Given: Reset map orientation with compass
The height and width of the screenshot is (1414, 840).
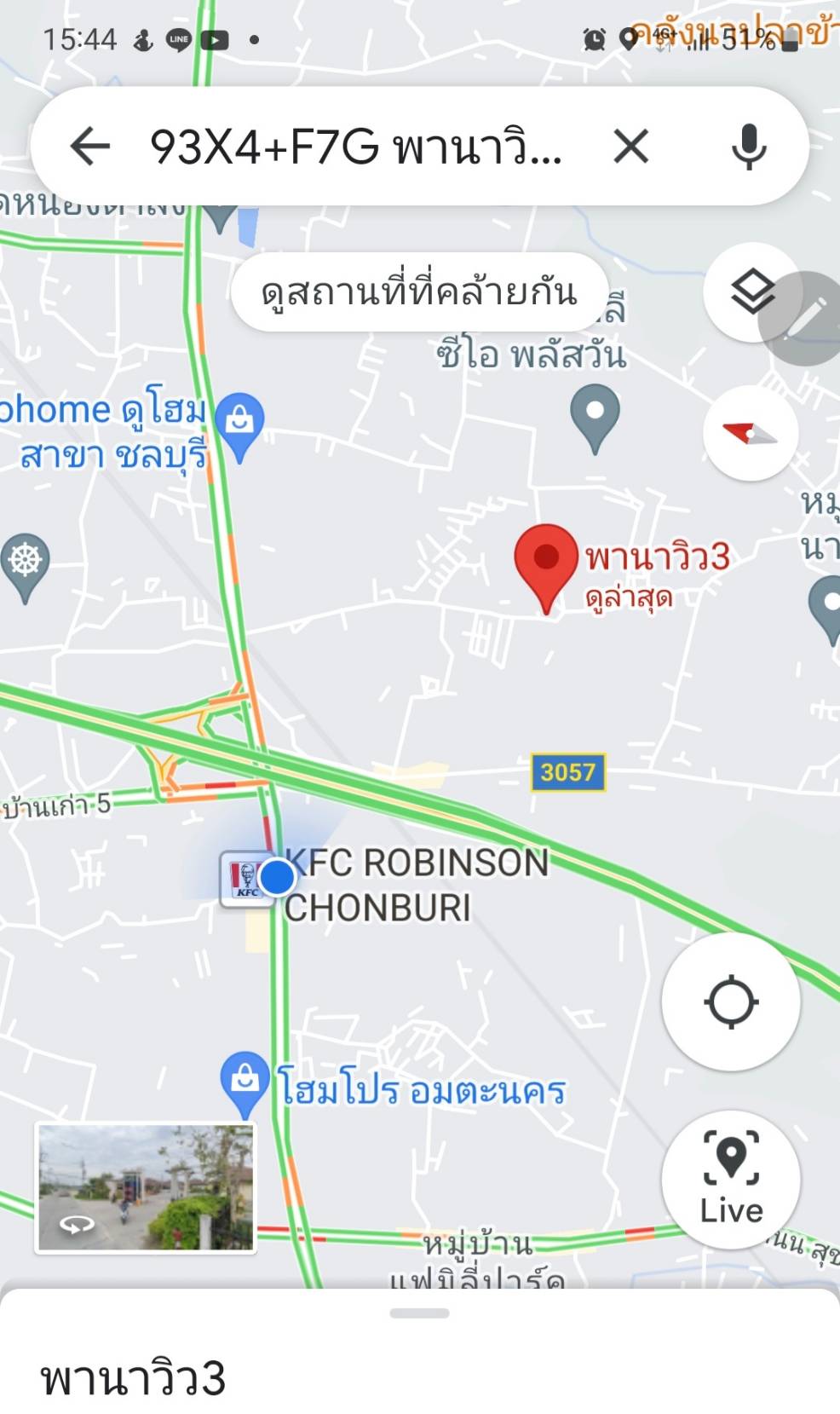Looking at the screenshot, I should click(x=750, y=434).
